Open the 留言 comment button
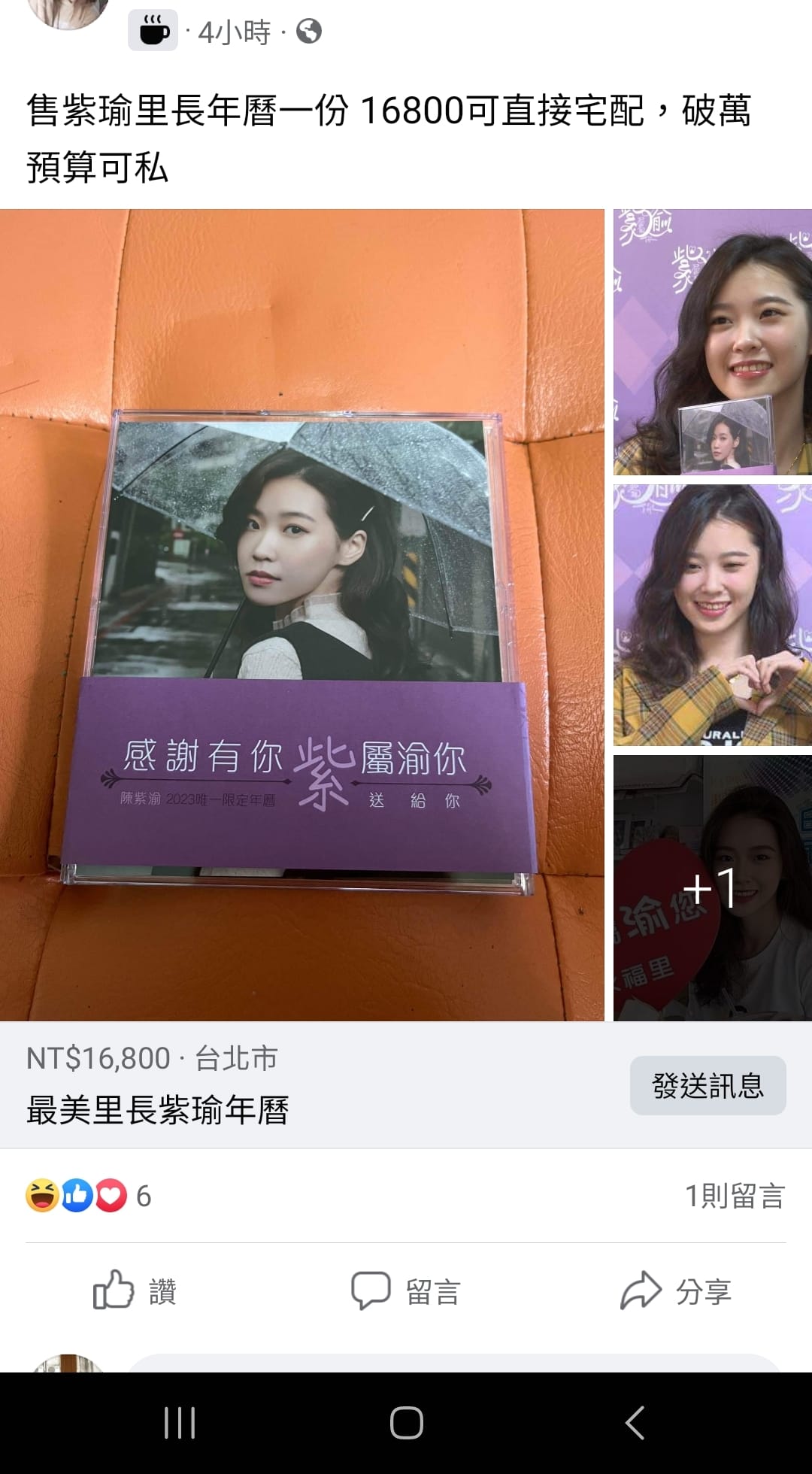This screenshot has width=812, height=1474. click(x=406, y=1291)
